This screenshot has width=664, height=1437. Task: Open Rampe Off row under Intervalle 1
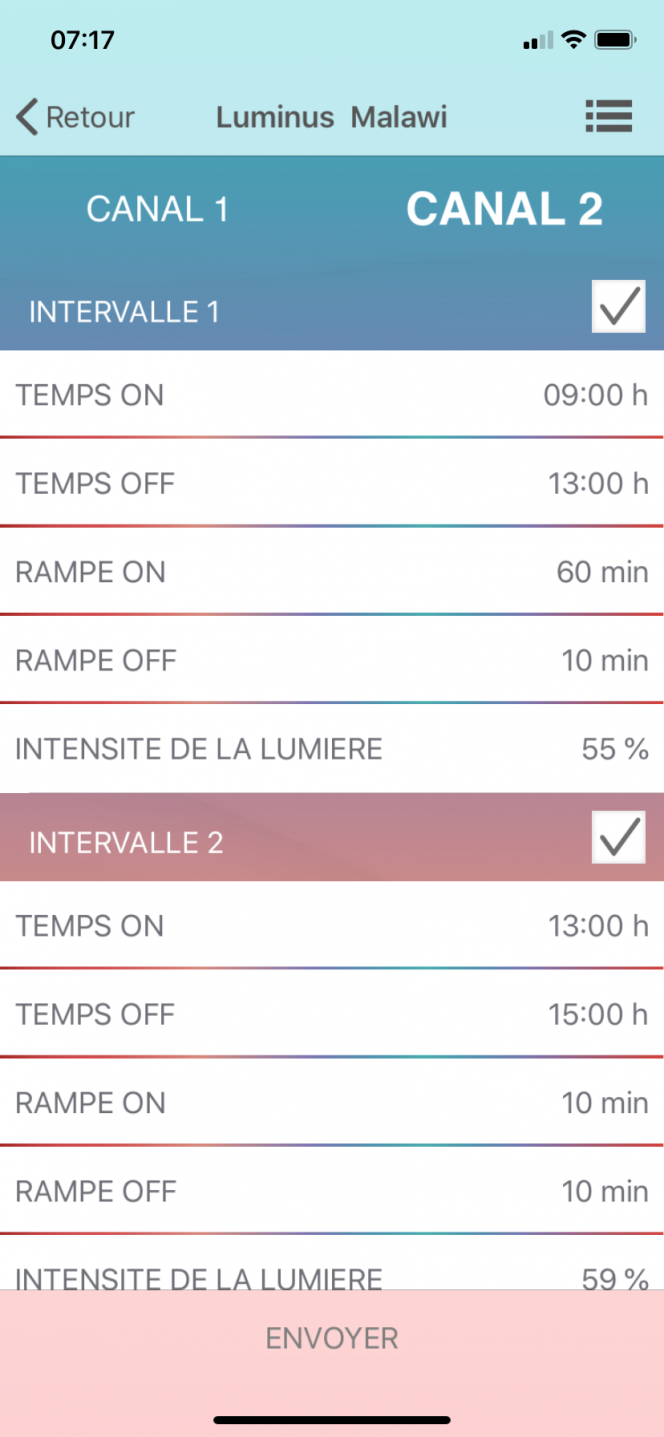click(332, 660)
